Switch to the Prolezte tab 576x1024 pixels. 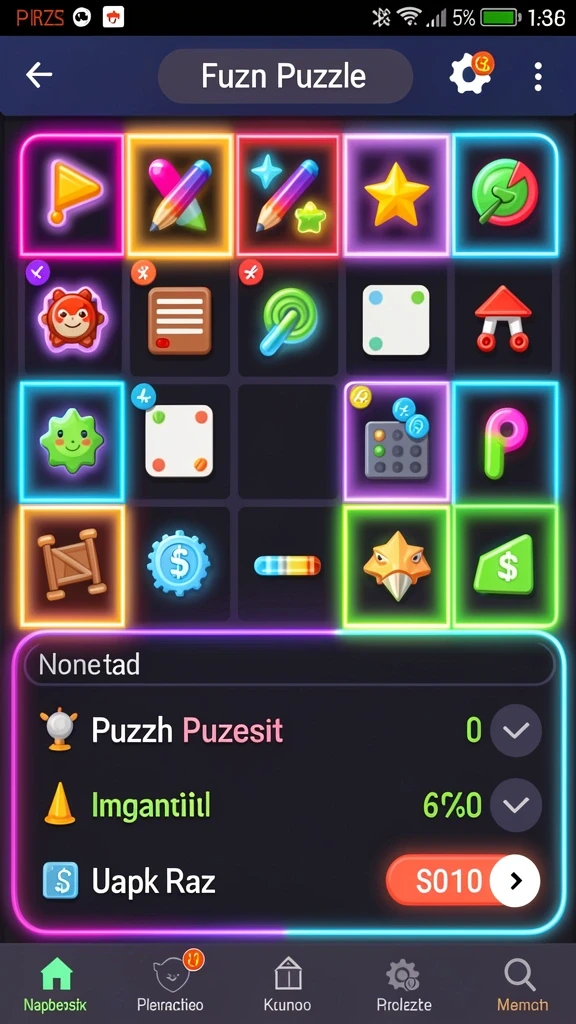404,985
